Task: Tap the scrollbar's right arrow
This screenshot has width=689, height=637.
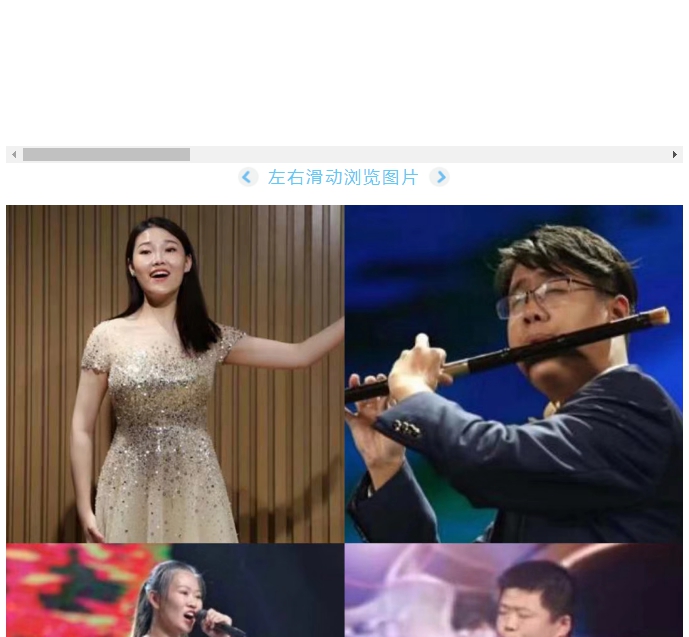Action: coord(675,155)
